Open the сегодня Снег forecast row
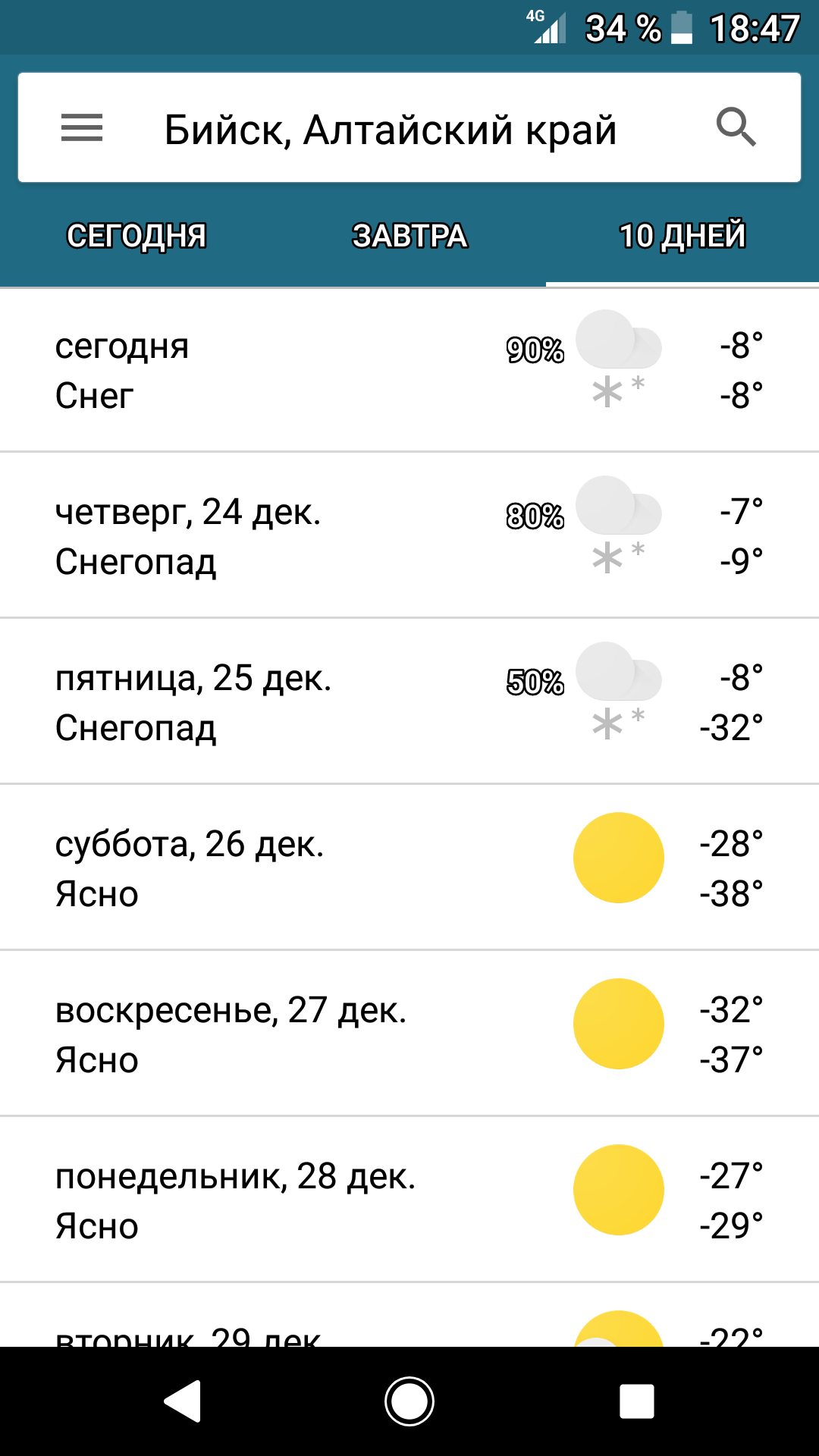819x1456 pixels. click(409, 370)
